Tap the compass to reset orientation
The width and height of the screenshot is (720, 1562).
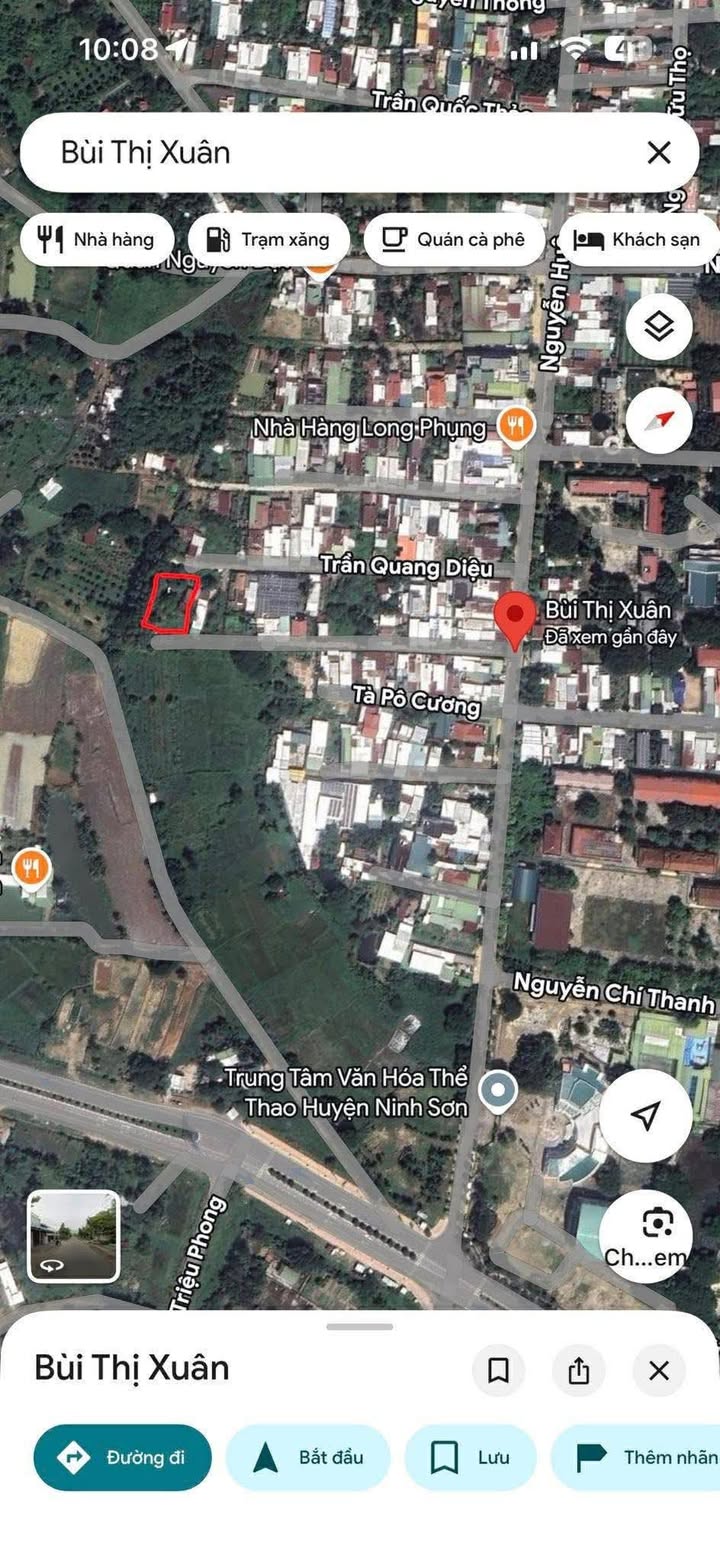coord(658,419)
